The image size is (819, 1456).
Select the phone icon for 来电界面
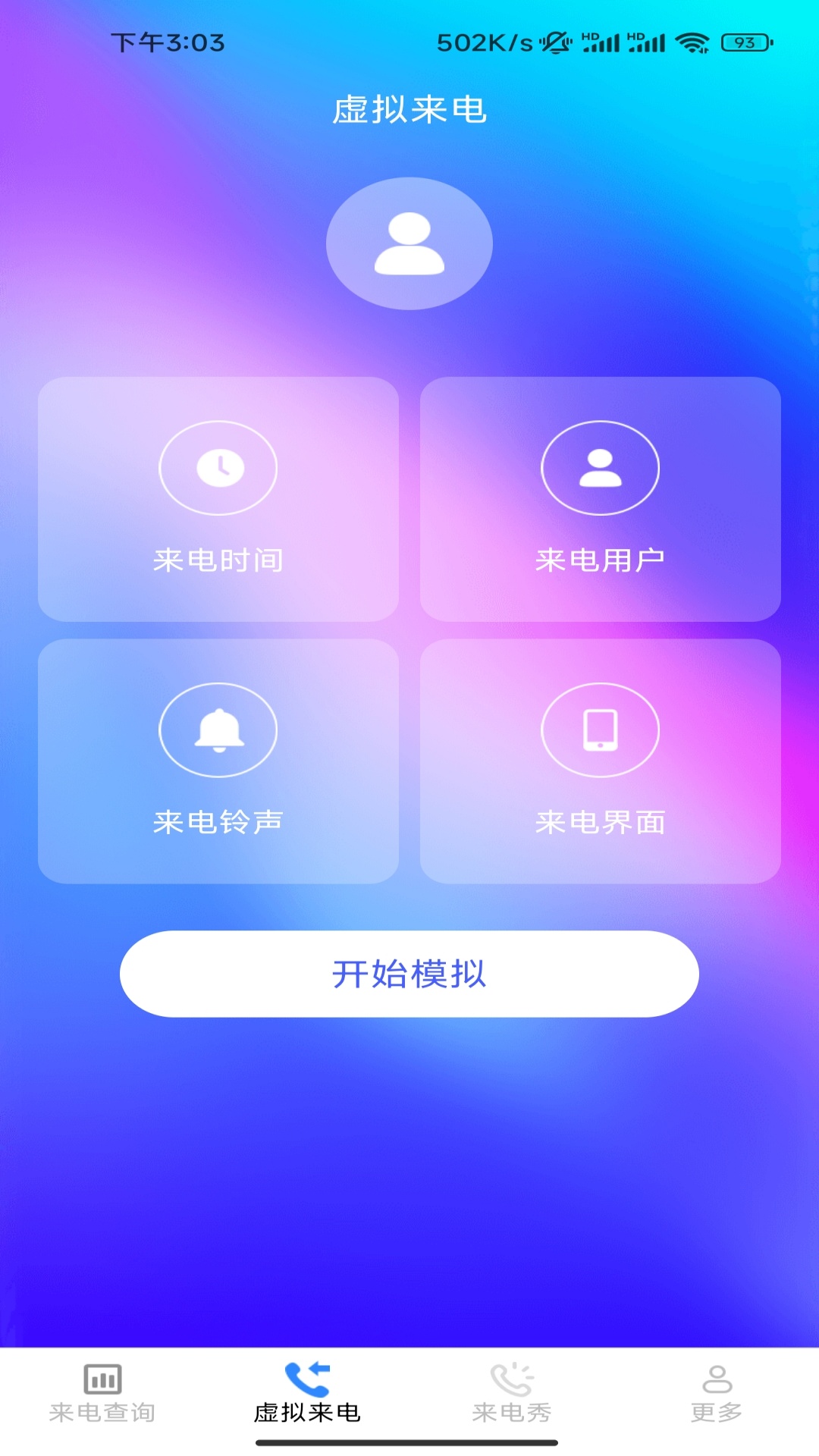click(601, 730)
